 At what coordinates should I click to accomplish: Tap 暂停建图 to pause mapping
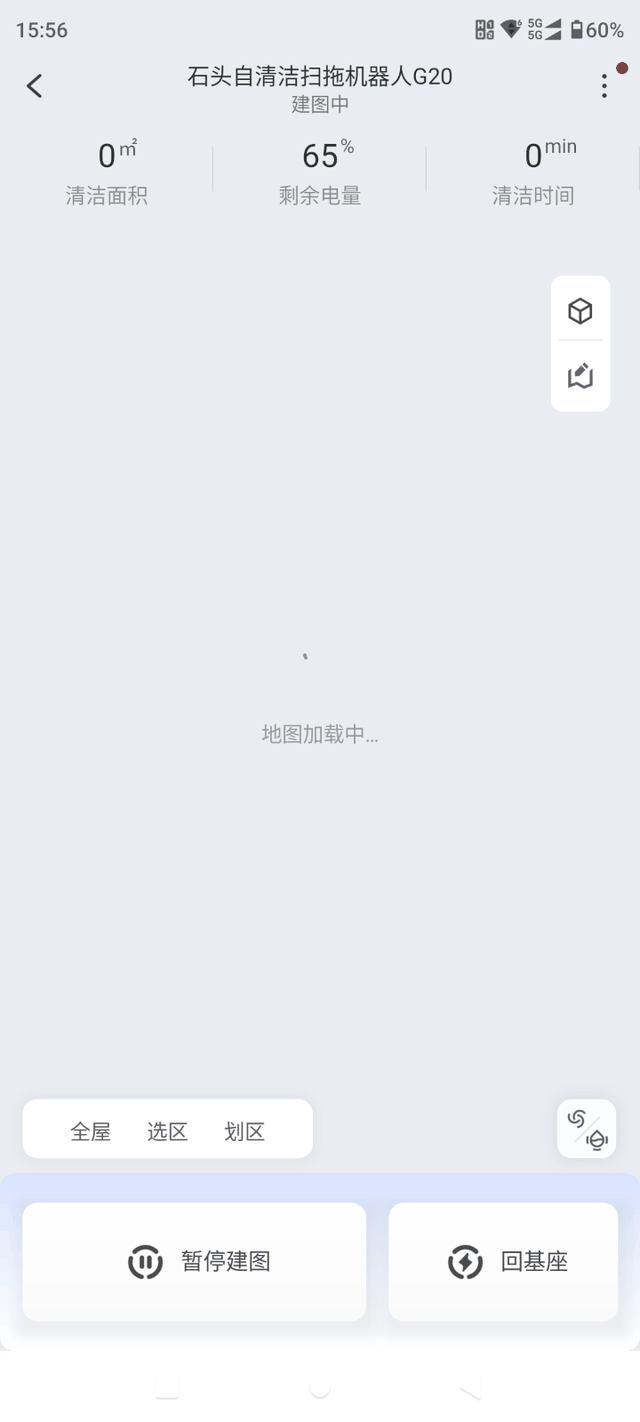pos(195,1262)
